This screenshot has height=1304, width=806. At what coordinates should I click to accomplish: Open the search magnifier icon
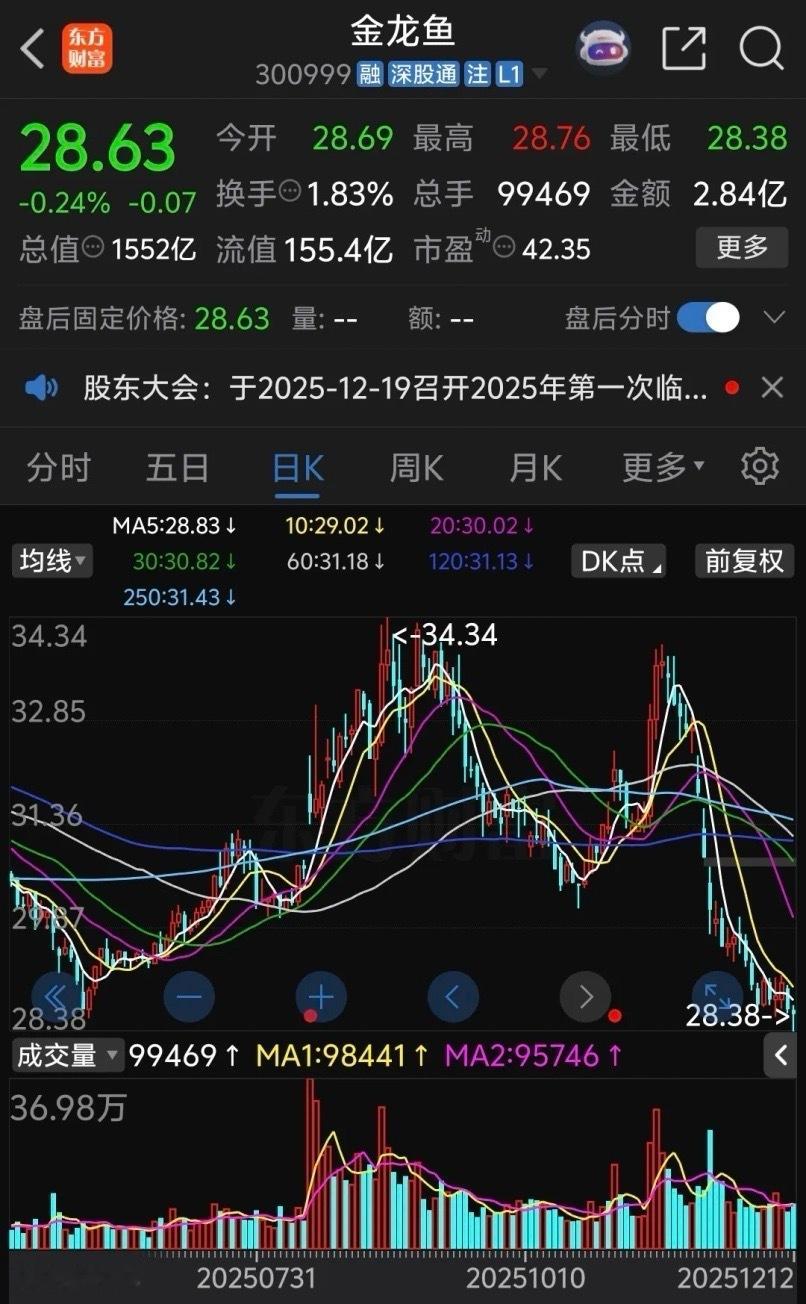click(762, 46)
